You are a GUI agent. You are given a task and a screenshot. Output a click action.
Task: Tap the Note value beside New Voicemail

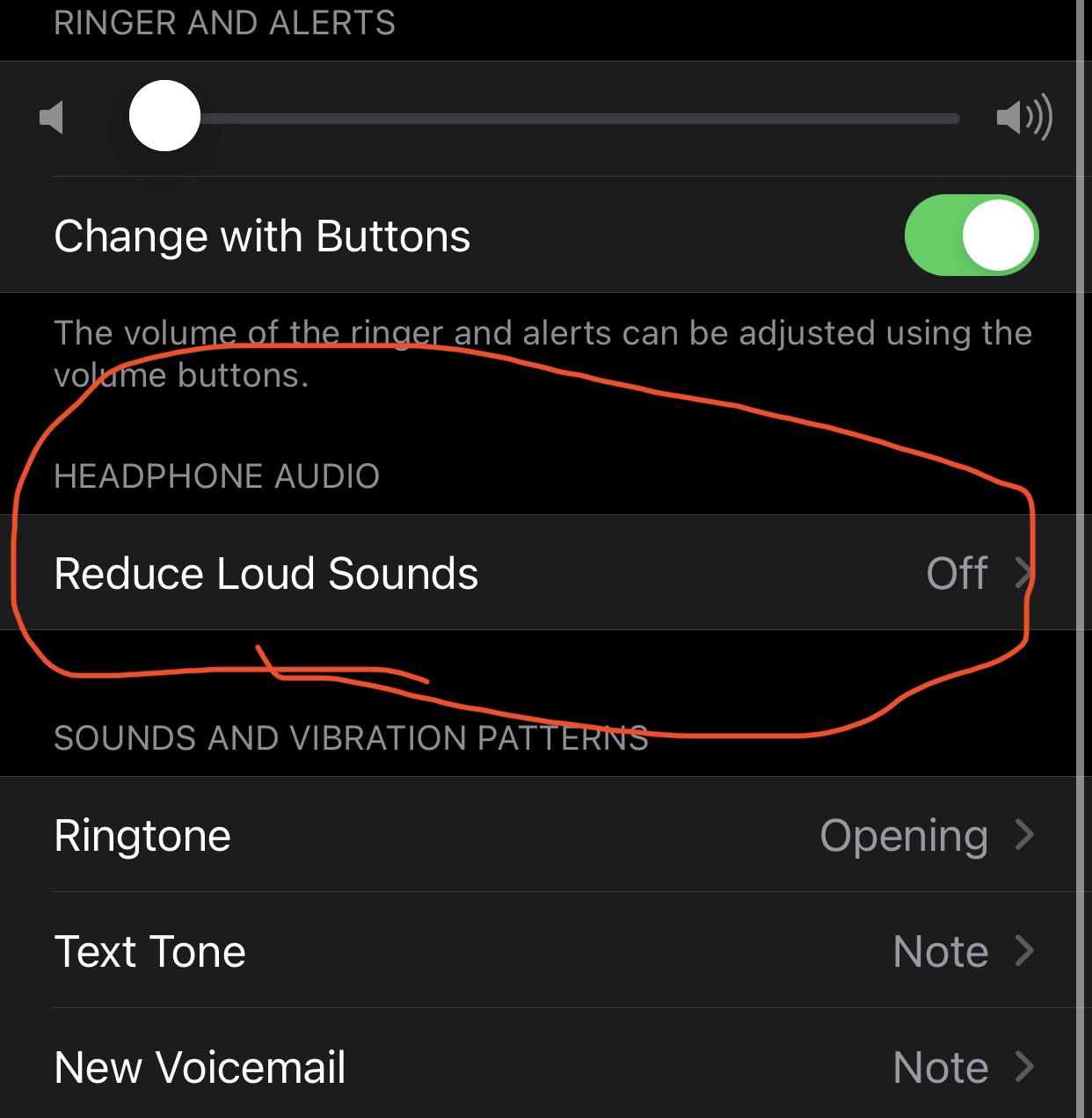tap(940, 1068)
